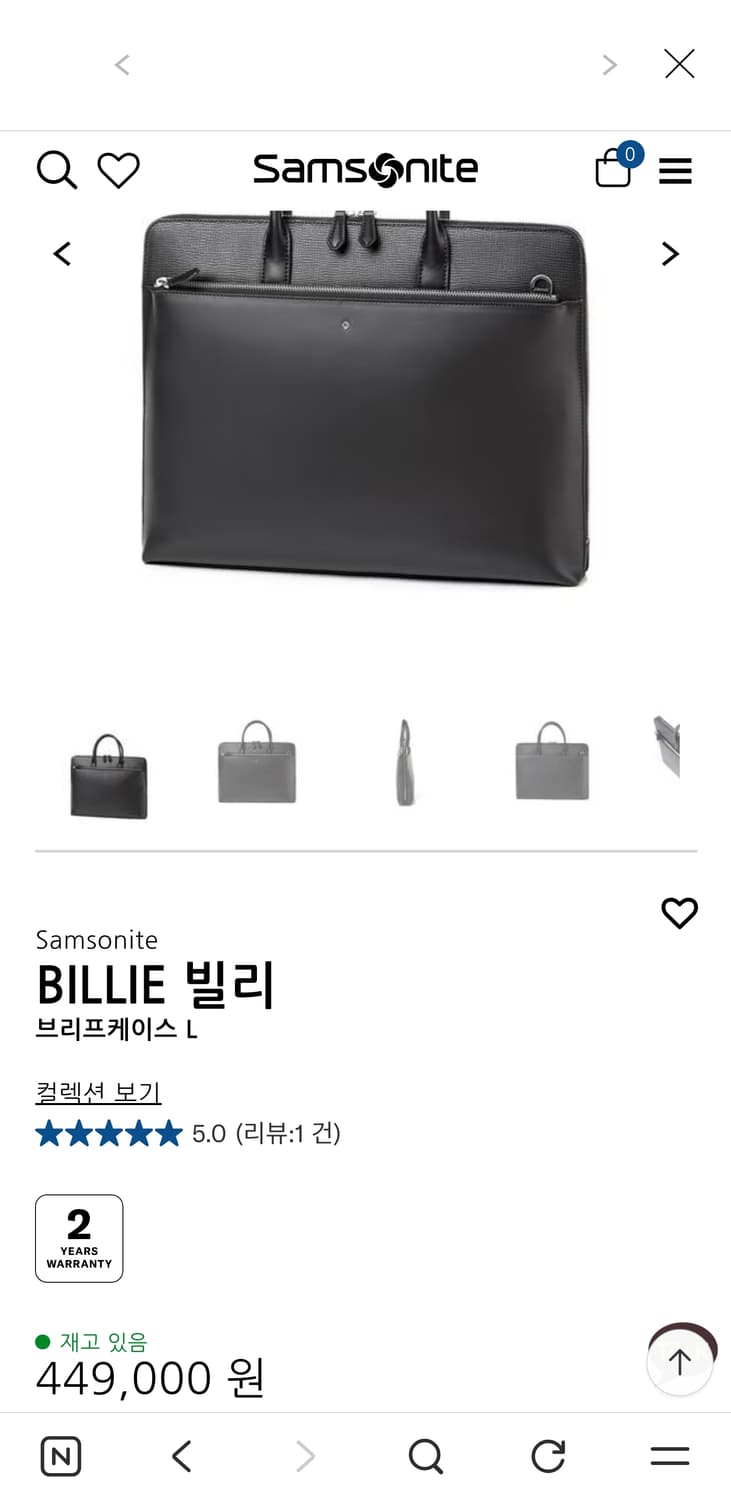Open the search in the Samsonite header

pos(56,170)
